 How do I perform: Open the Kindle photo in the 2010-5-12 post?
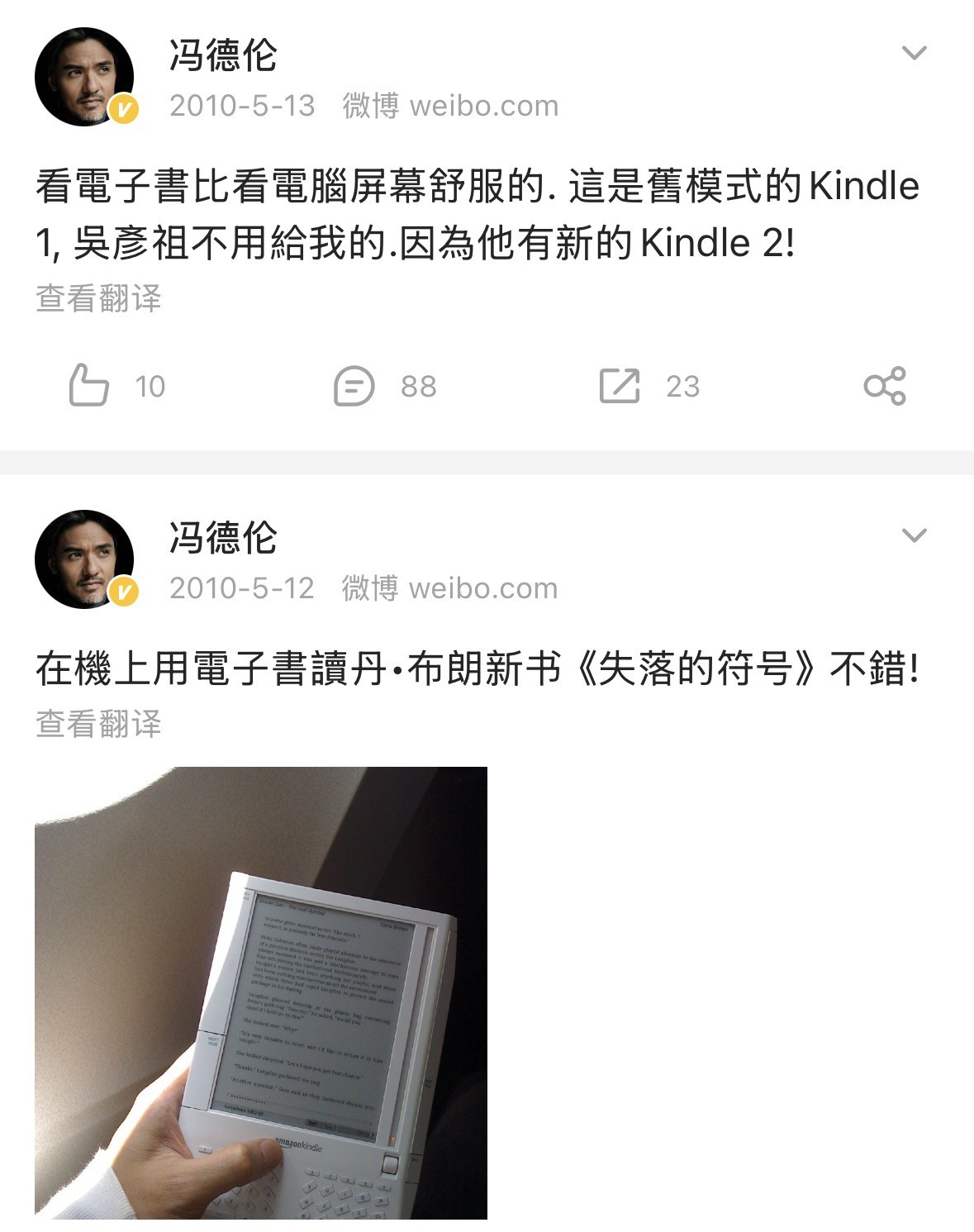click(x=261, y=992)
